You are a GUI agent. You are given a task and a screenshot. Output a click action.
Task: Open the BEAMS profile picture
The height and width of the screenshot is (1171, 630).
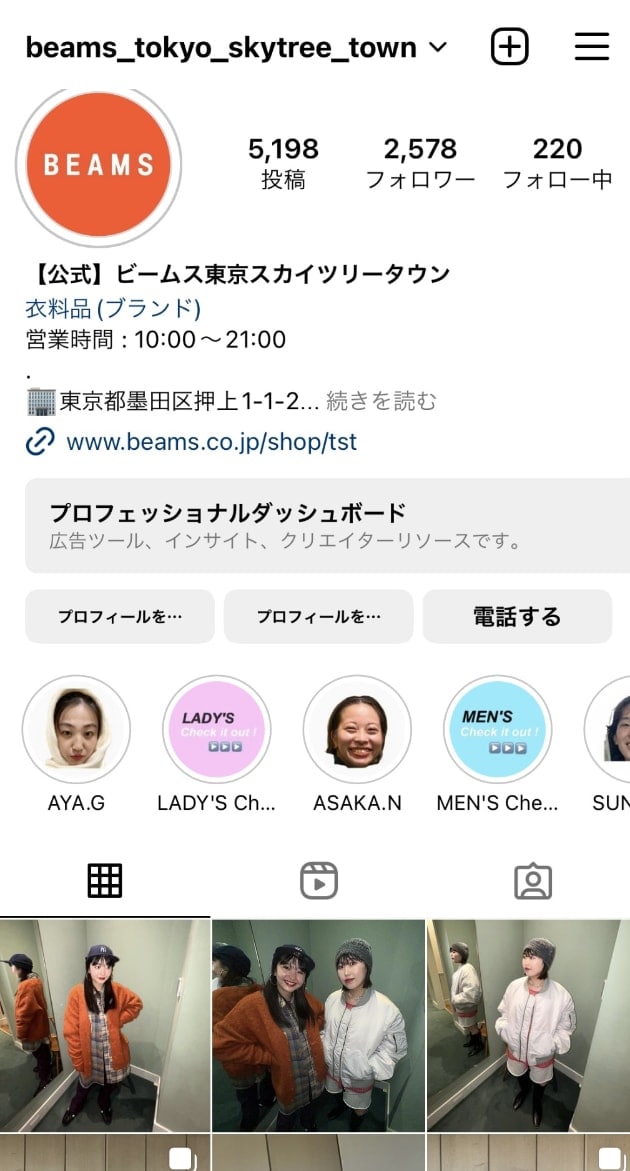tap(99, 165)
